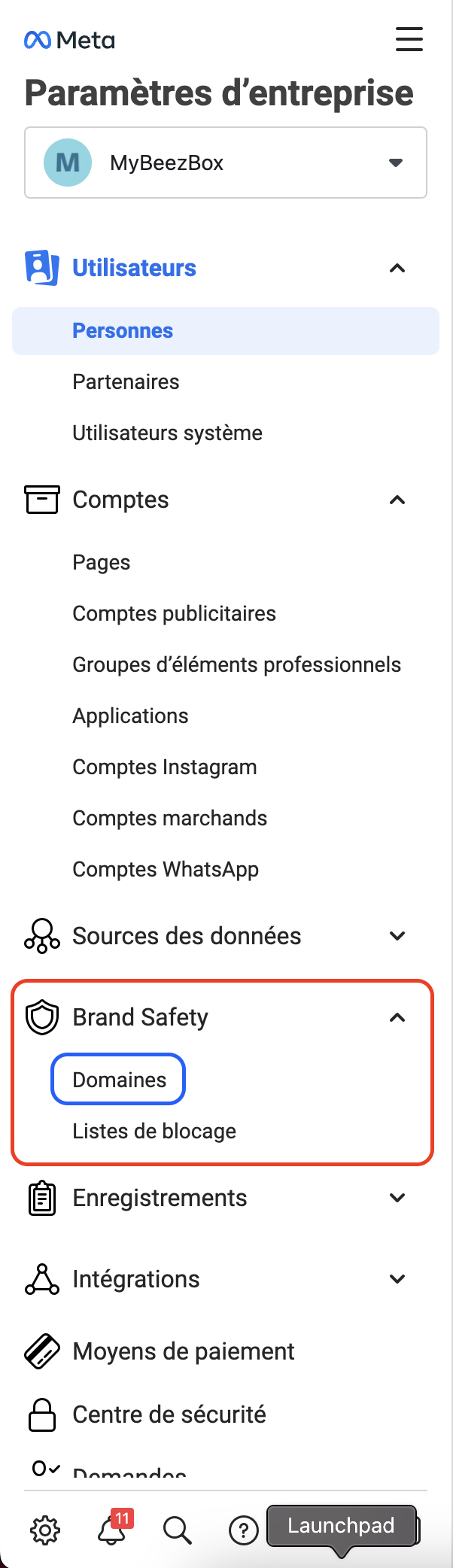Open Listes de blocage

(154, 1132)
